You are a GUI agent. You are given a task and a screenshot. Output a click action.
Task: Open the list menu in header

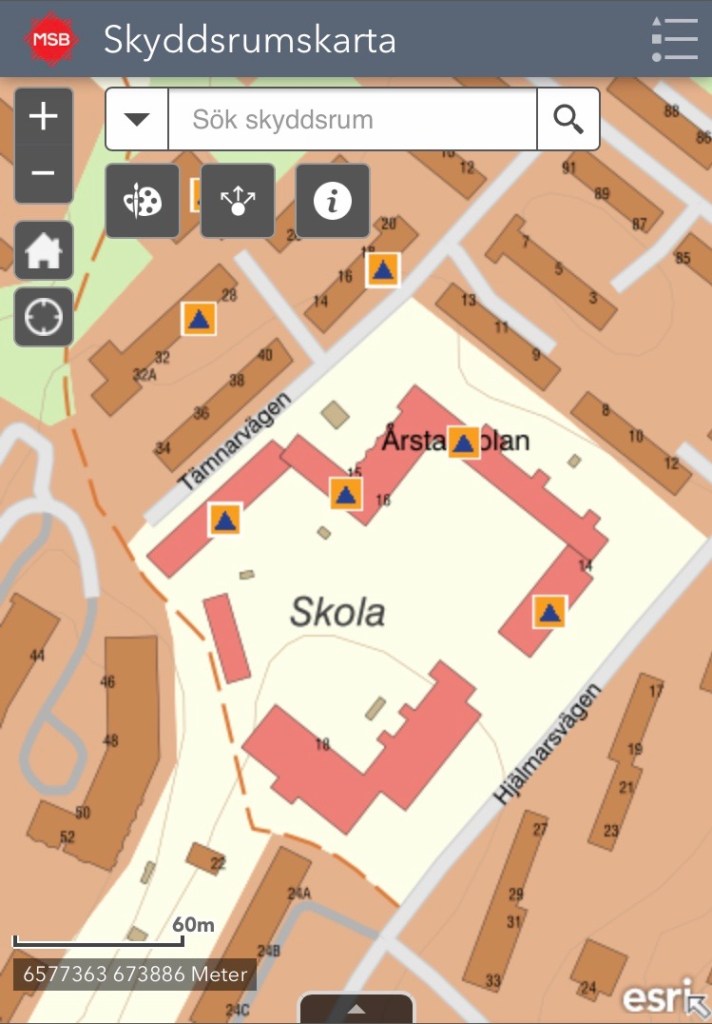click(673, 40)
